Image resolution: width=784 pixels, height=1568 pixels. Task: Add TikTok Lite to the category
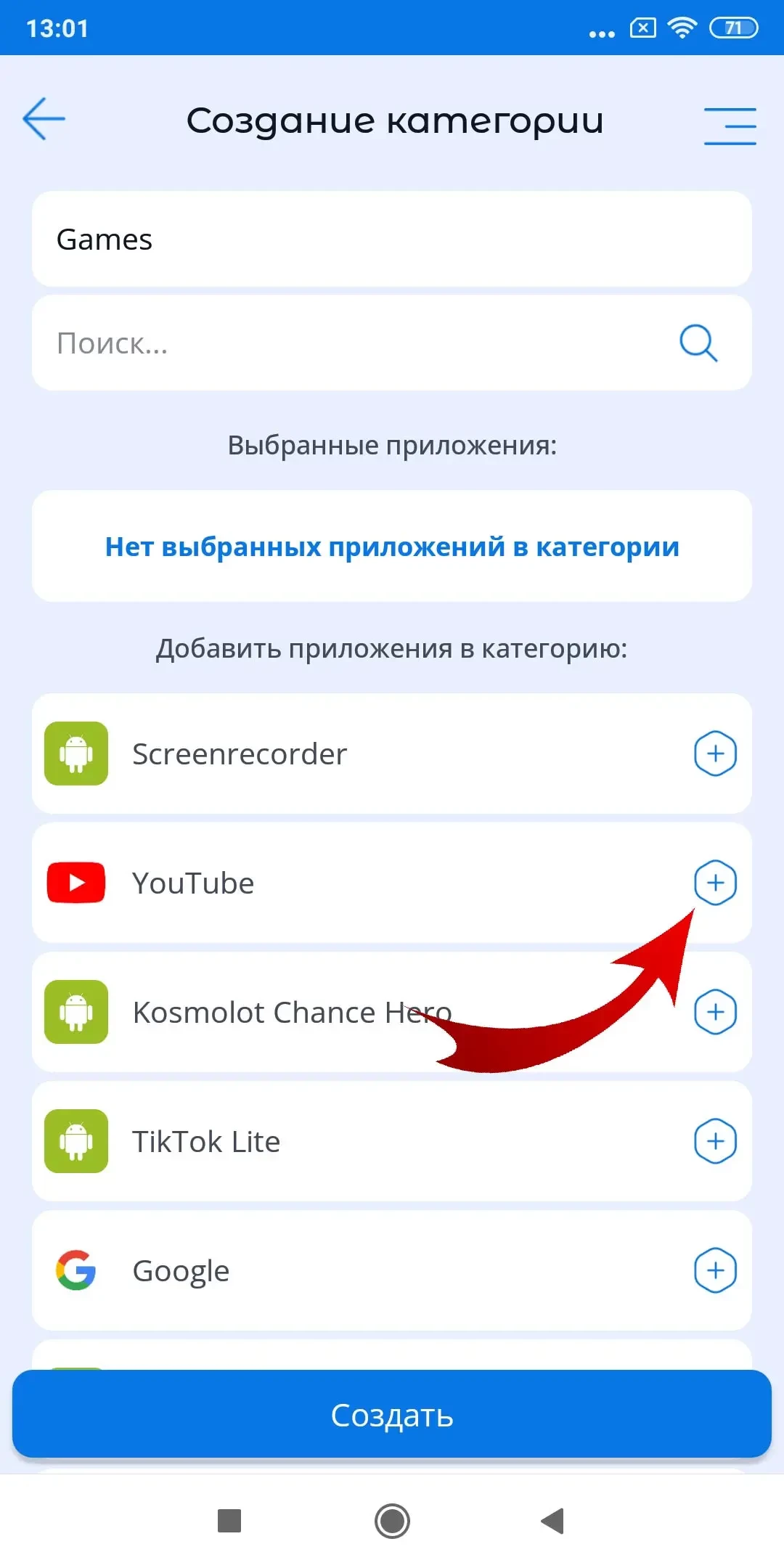click(x=715, y=1141)
